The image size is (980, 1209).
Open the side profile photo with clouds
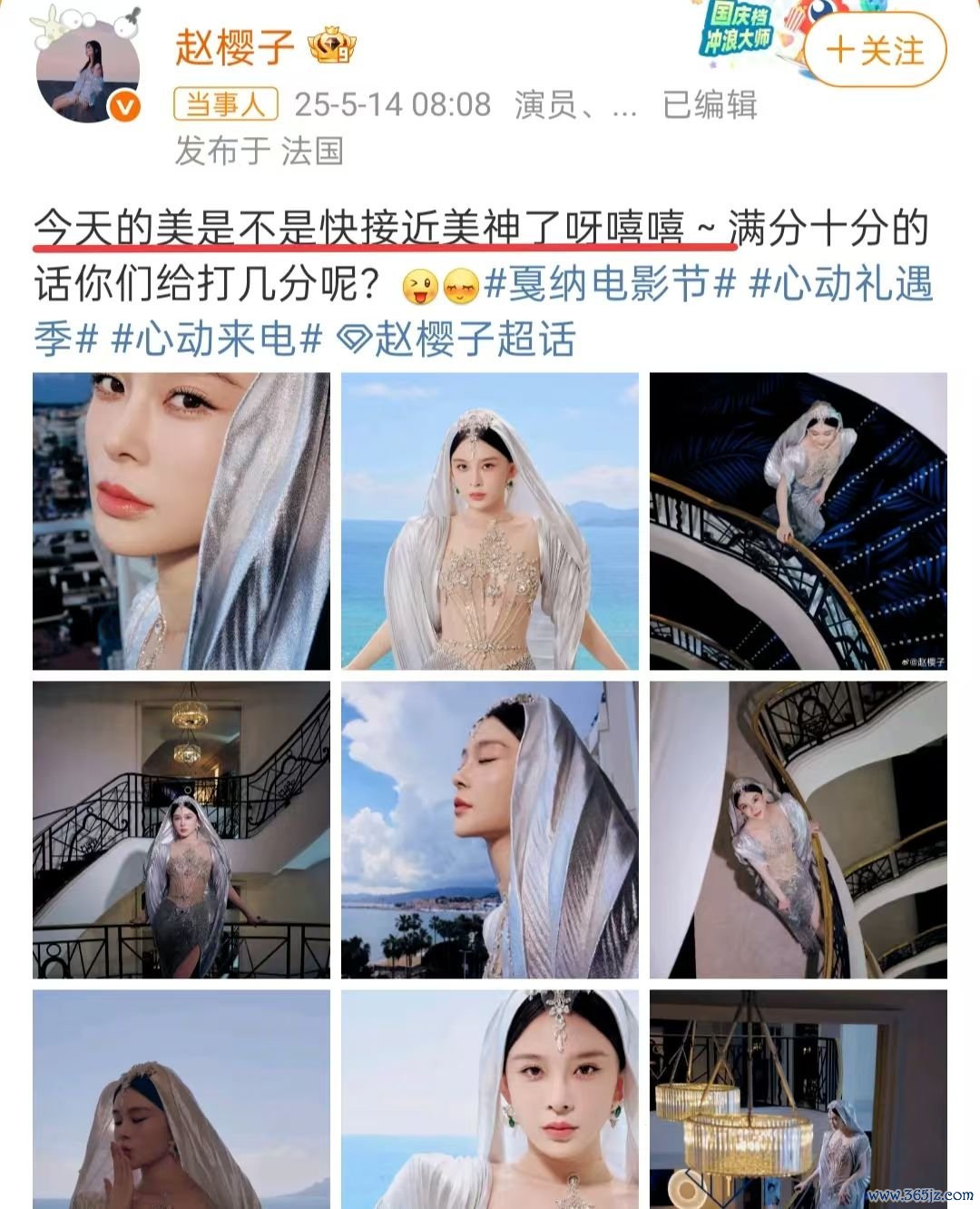[x=490, y=830]
